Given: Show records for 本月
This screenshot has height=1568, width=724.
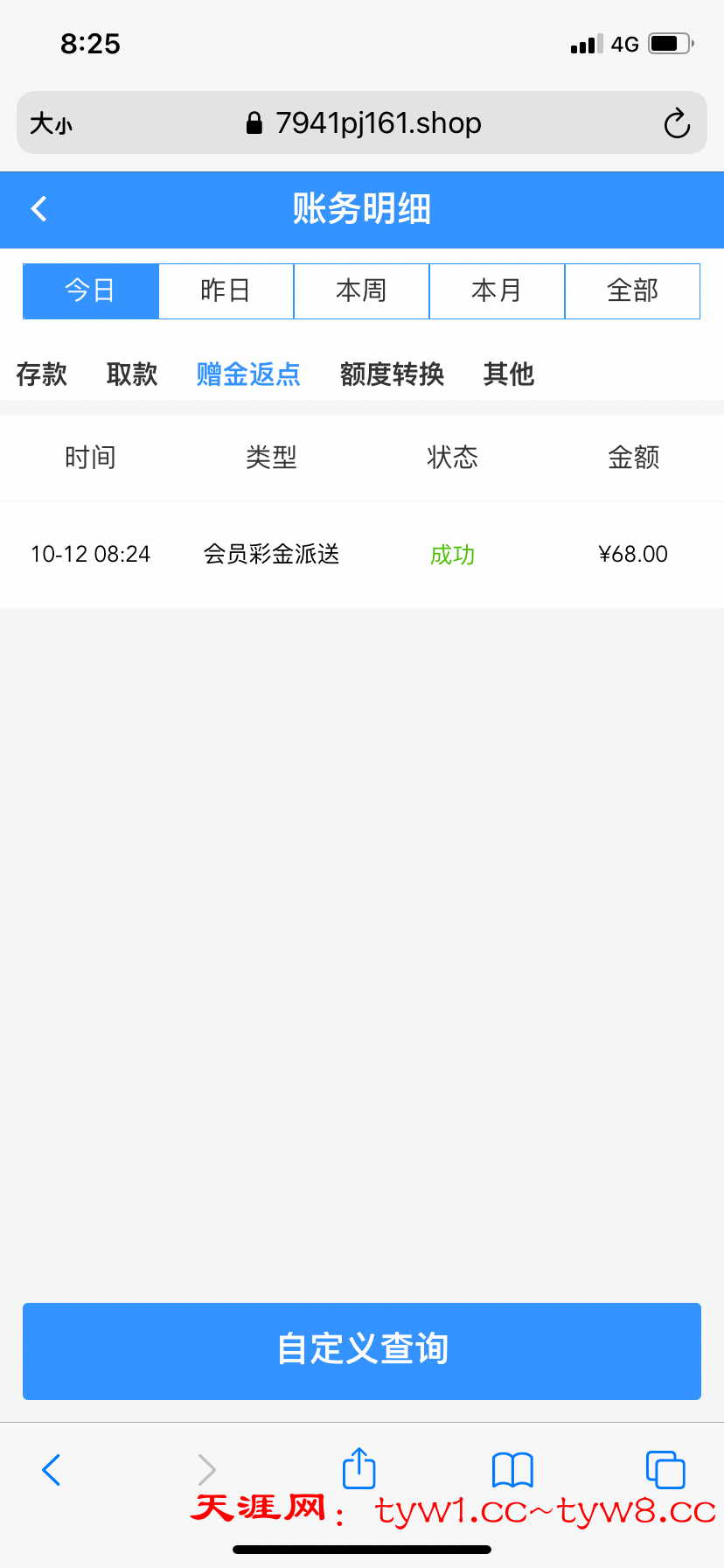Looking at the screenshot, I should pyautogui.click(x=497, y=290).
